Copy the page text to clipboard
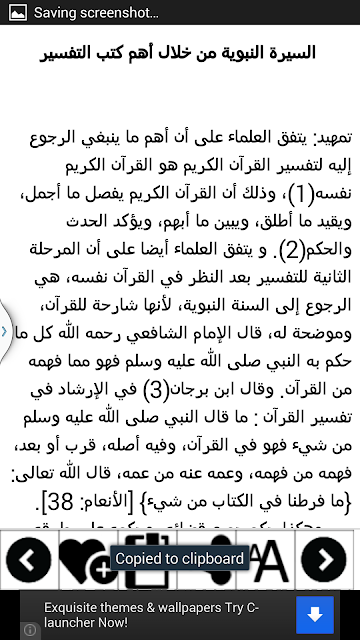This screenshot has width=360, height=640. (x=147, y=560)
